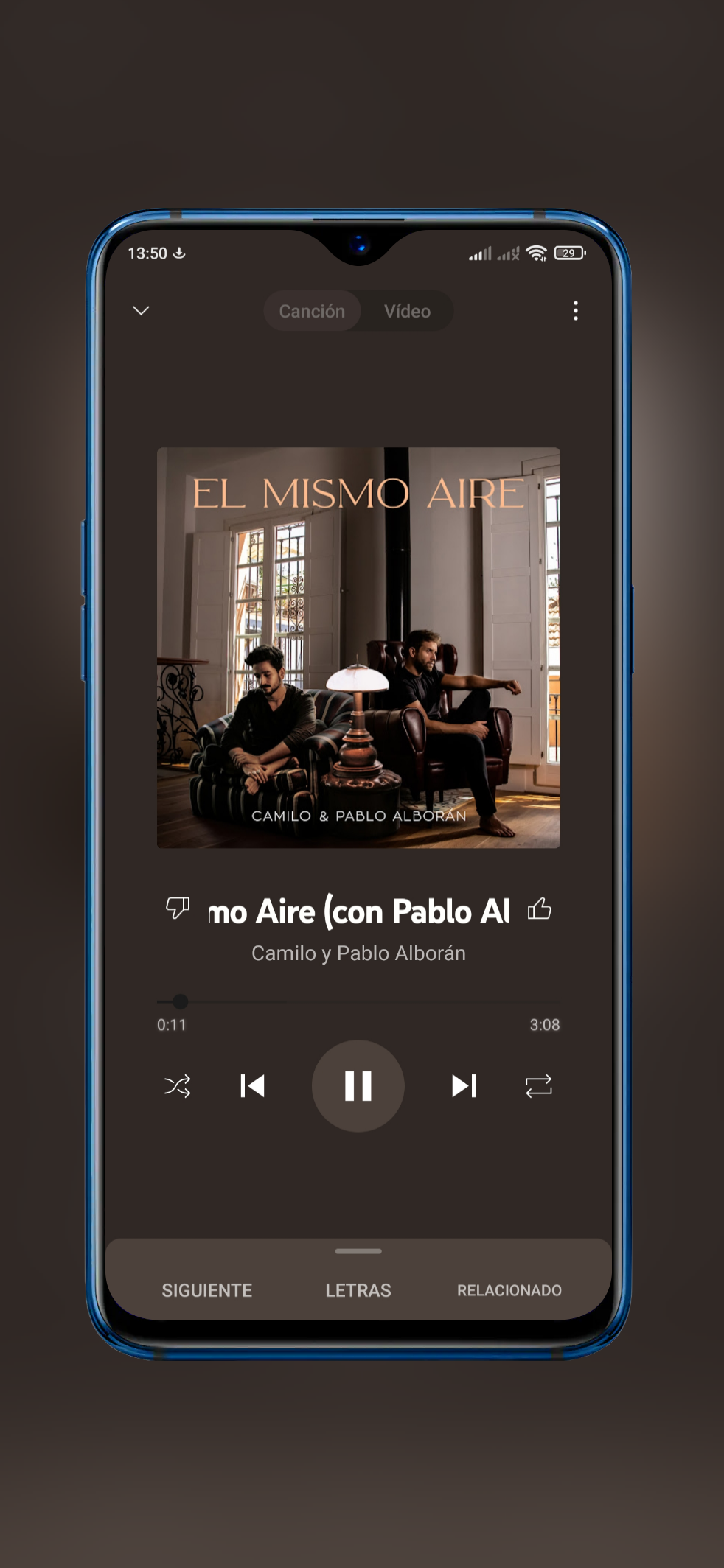The height and width of the screenshot is (1568, 724).
Task: Show the LETRAS tab
Action: click(358, 1290)
